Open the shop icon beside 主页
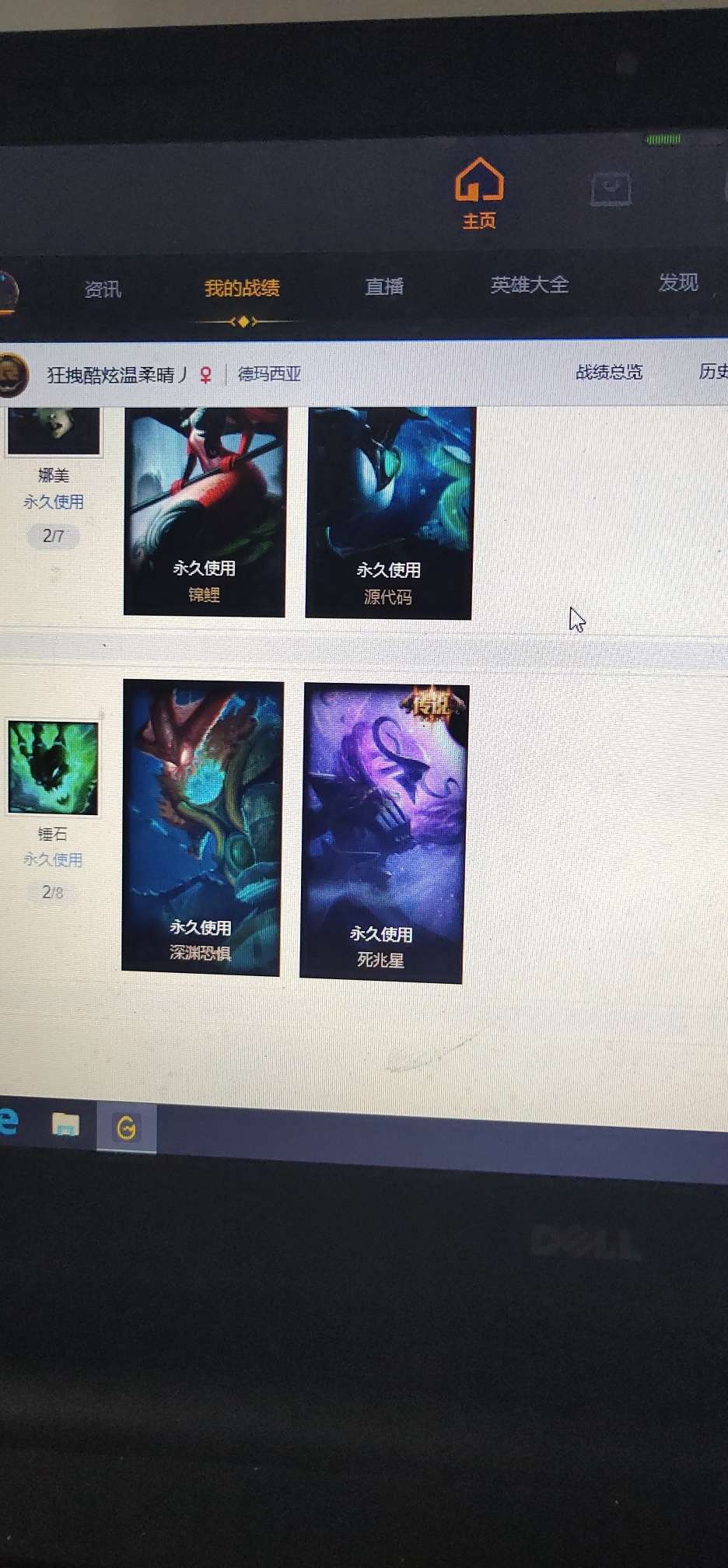Screen dimensions: 728x1568 tap(611, 188)
